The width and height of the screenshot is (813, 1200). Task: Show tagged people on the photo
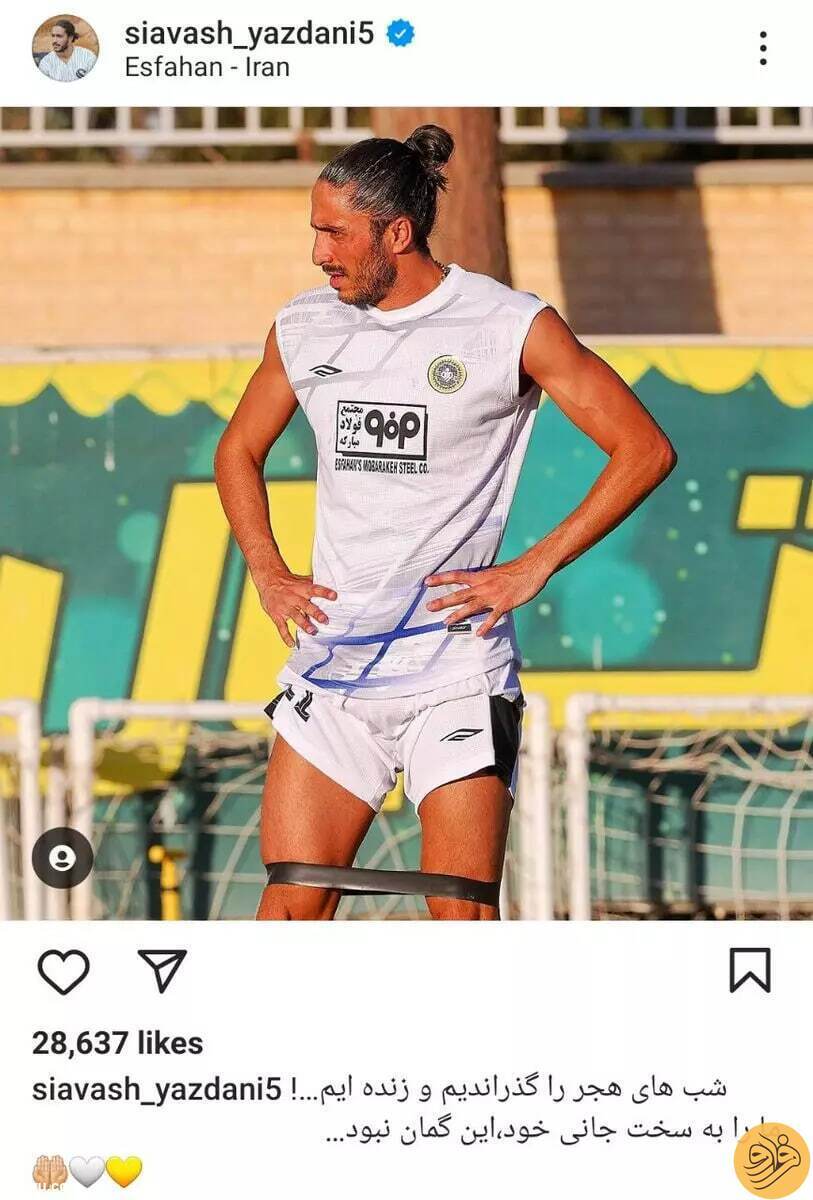tap(62, 858)
